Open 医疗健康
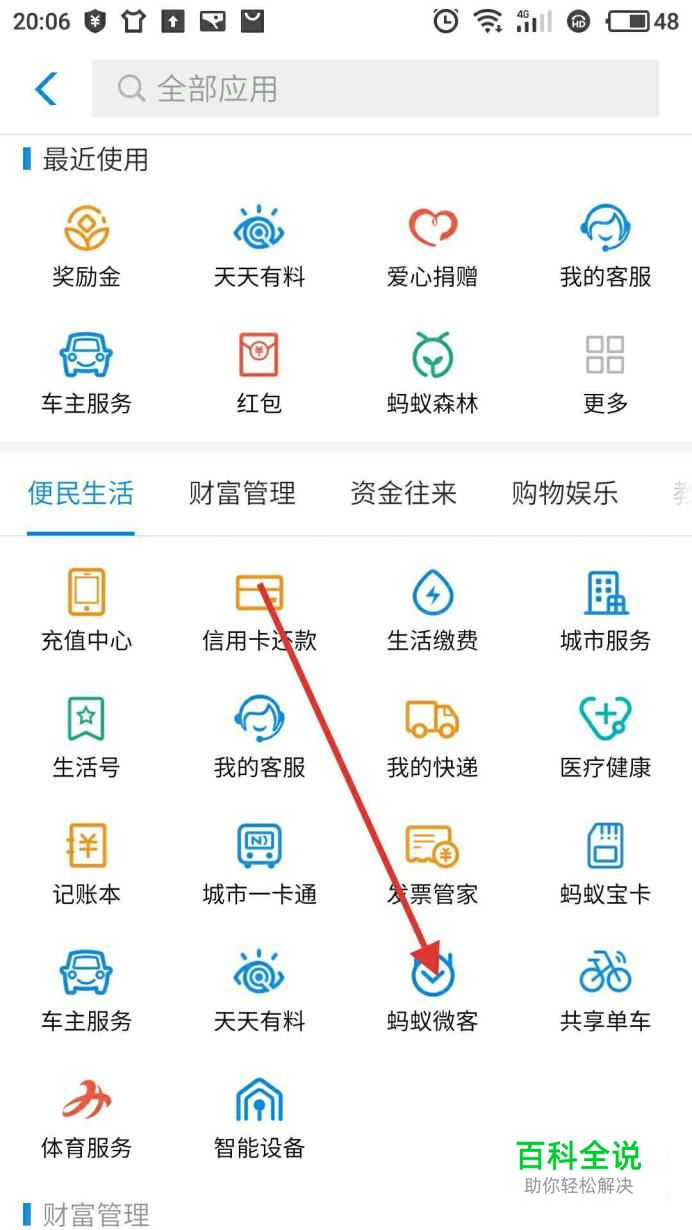 point(605,737)
